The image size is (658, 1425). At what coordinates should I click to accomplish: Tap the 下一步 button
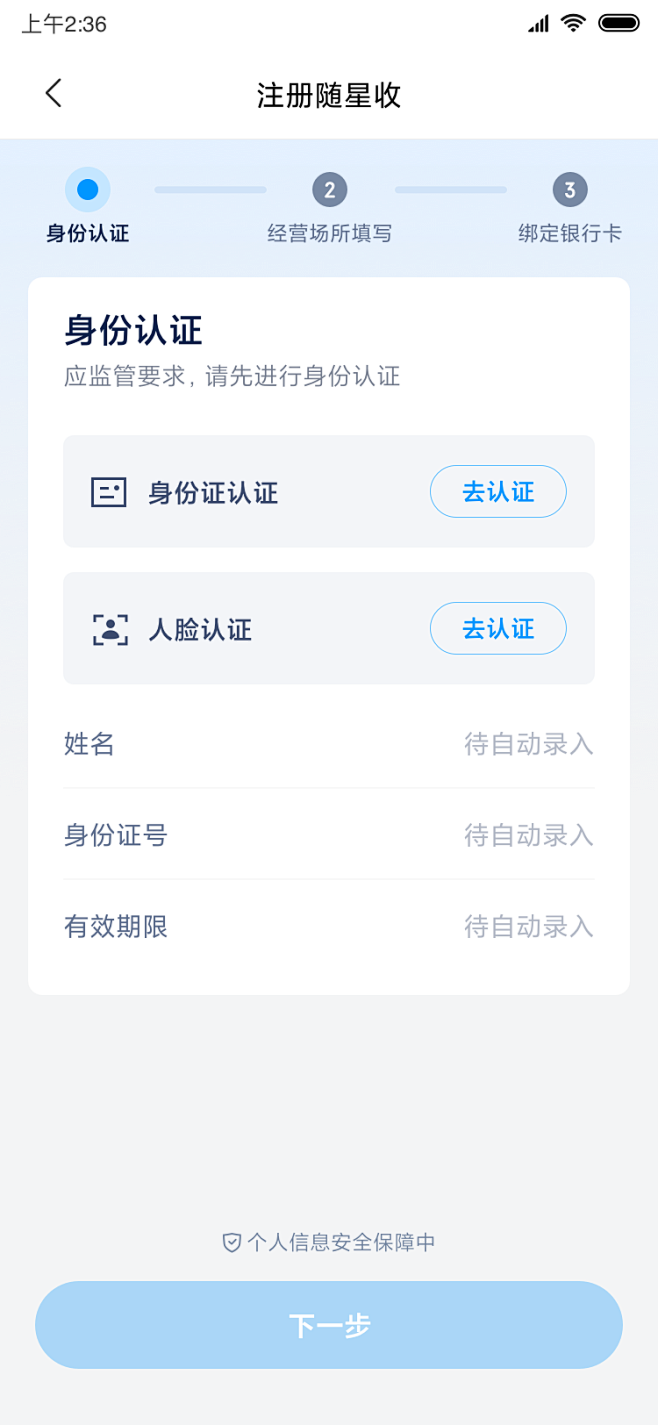329,1325
